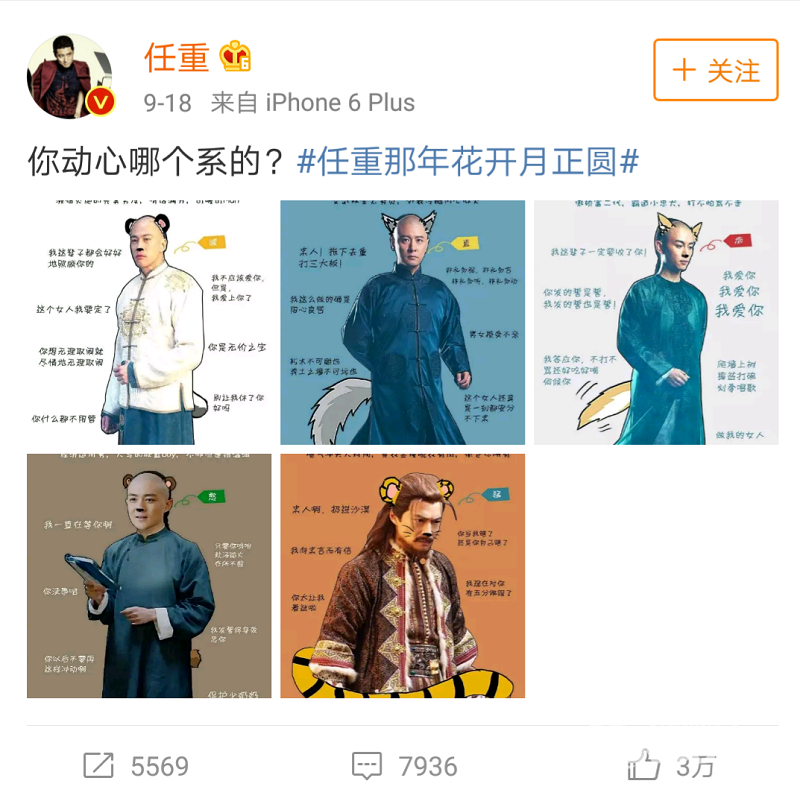Image resolution: width=800 pixels, height=804 pixels.
Task: Repost this post with 5569 shares
Action: 136,766
